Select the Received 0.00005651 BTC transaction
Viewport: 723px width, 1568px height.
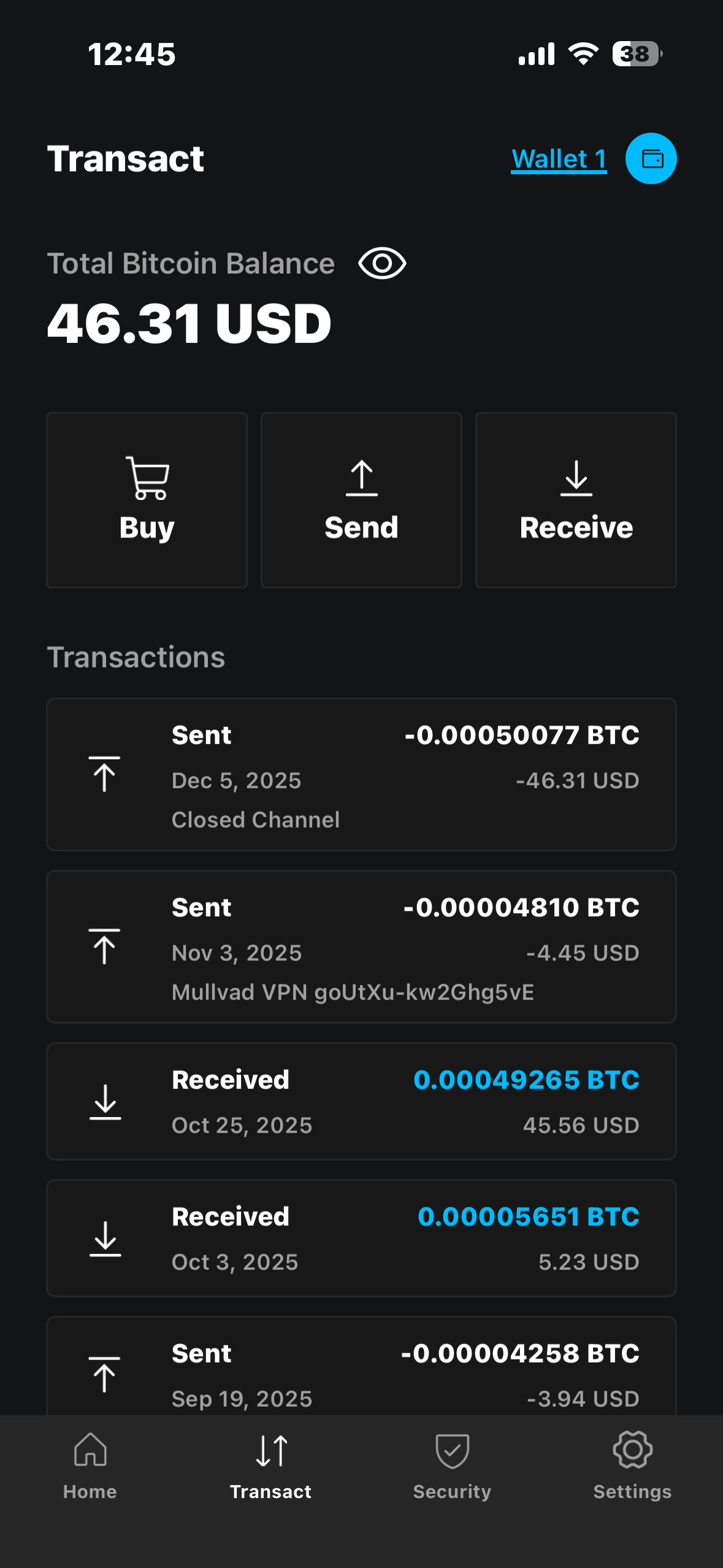[x=361, y=1238]
